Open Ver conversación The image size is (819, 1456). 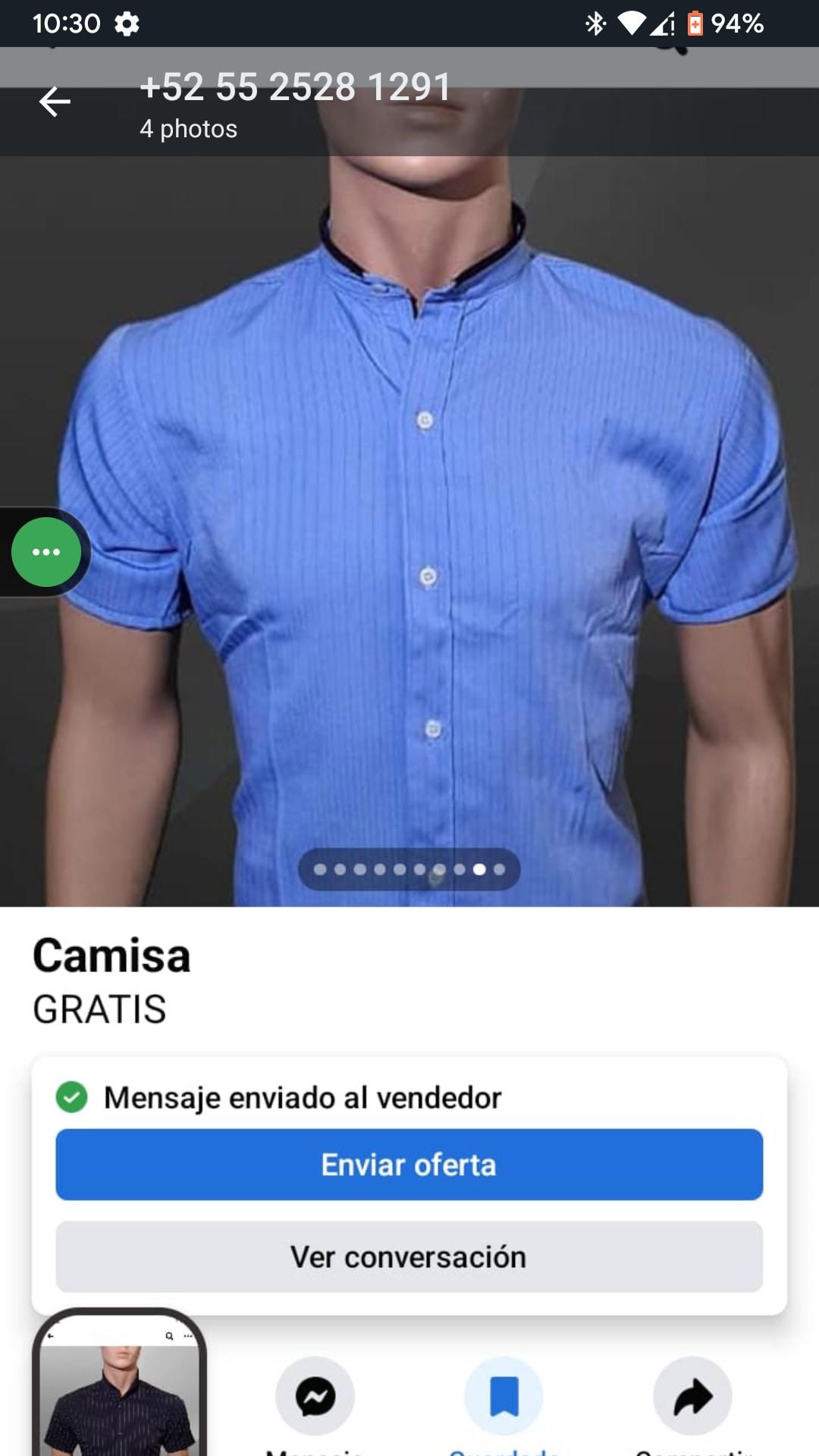tap(409, 1257)
